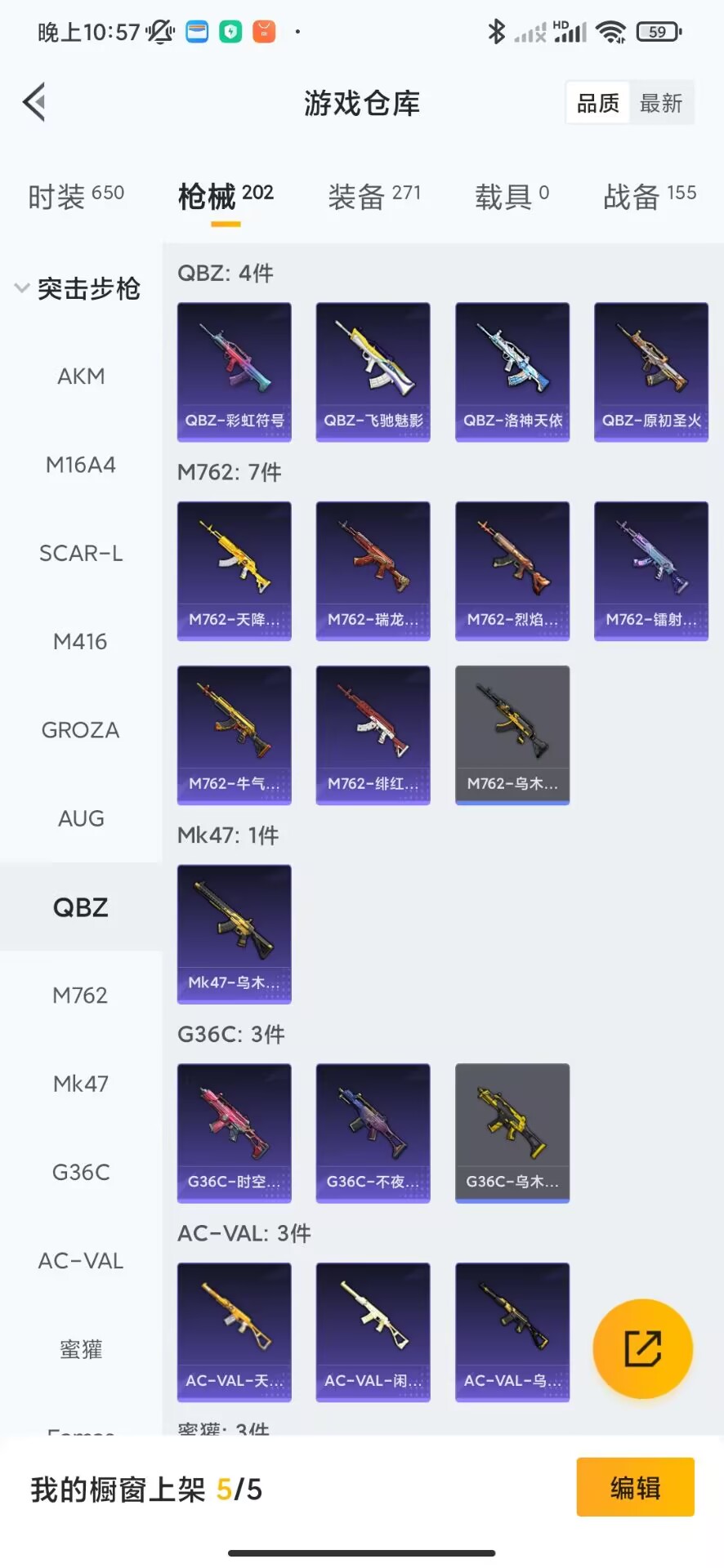Screen dimensions: 724x1568
Task: View the Mk47-乌木 skin card
Action: coord(235,933)
